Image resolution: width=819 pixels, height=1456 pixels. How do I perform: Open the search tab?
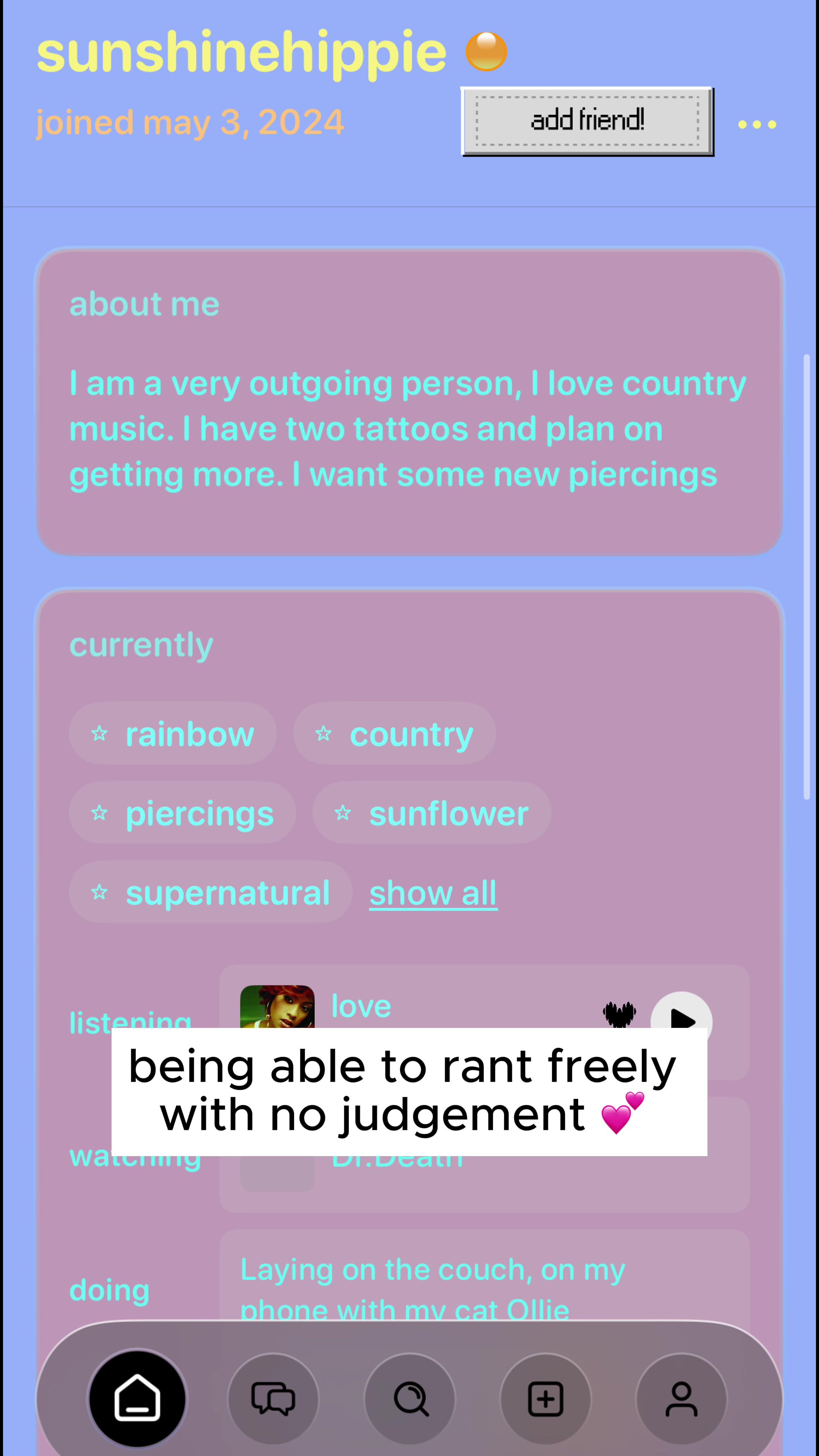click(410, 1399)
